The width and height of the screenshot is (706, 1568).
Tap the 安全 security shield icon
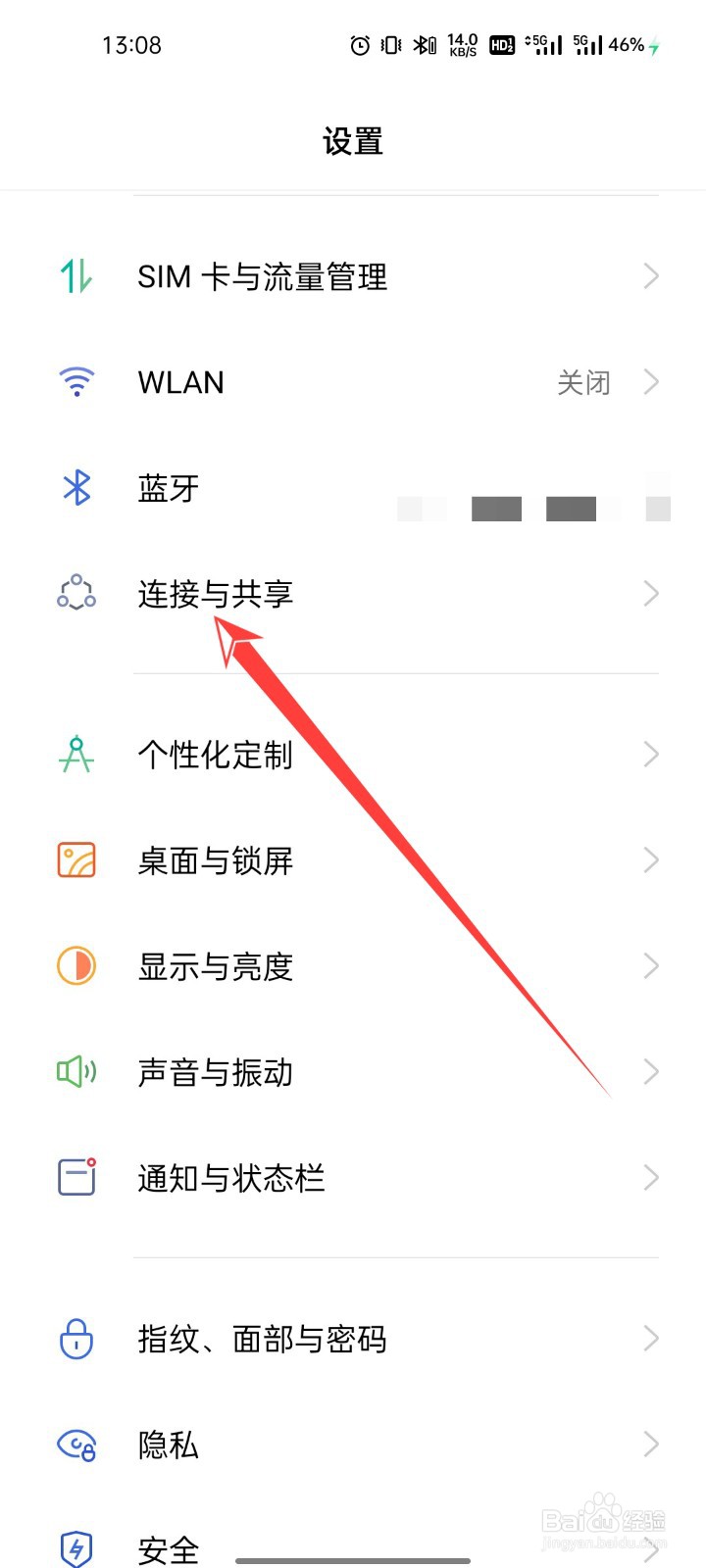76,1546
